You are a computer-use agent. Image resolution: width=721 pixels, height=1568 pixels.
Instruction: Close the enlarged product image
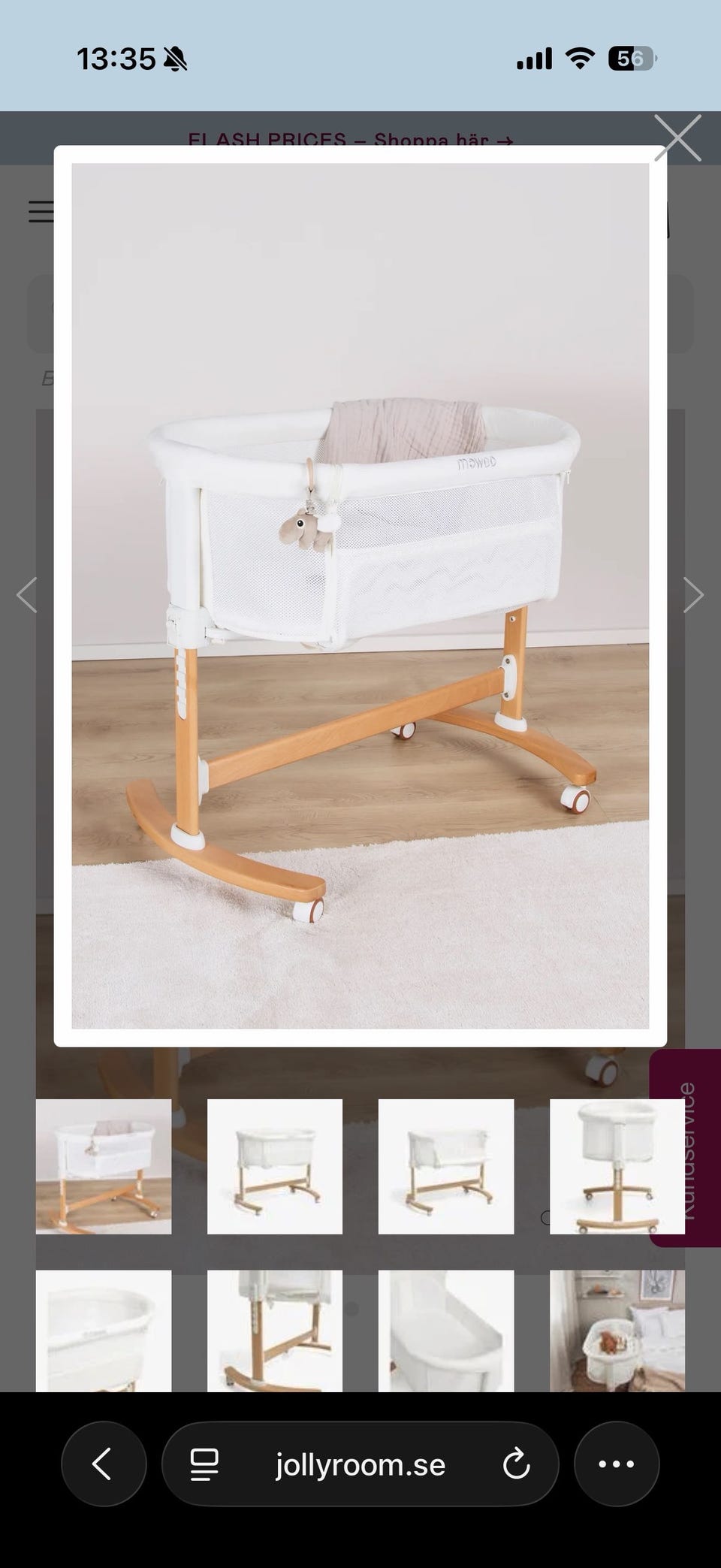pos(677,138)
